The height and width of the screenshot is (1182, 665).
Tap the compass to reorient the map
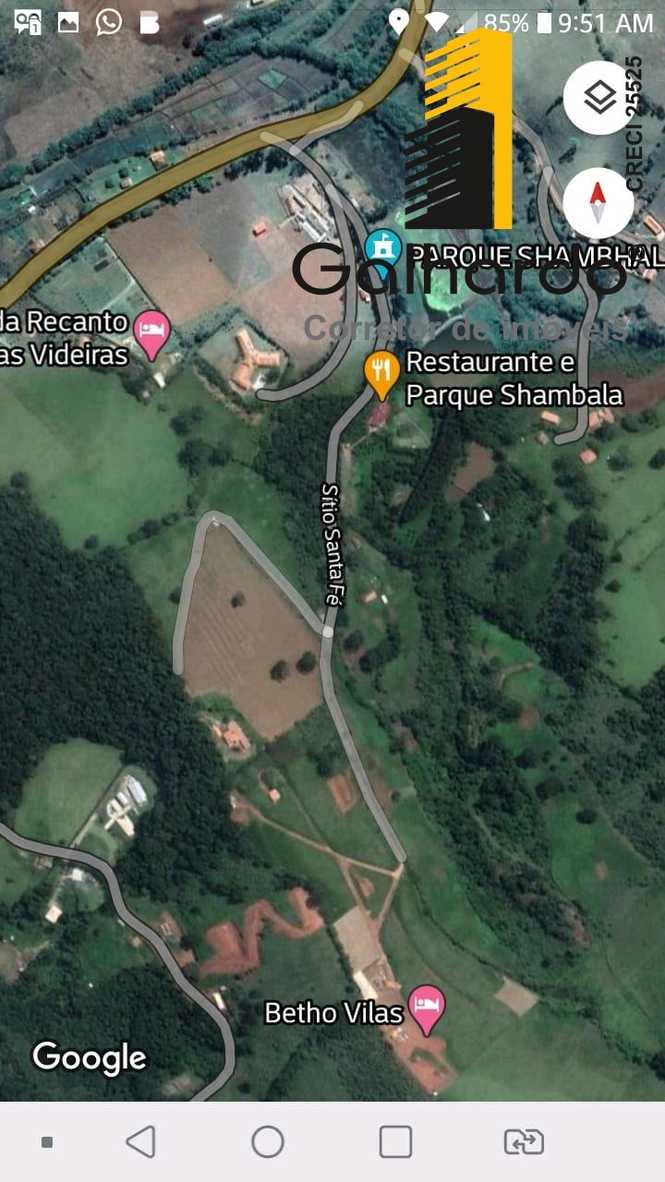coord(598,201)
